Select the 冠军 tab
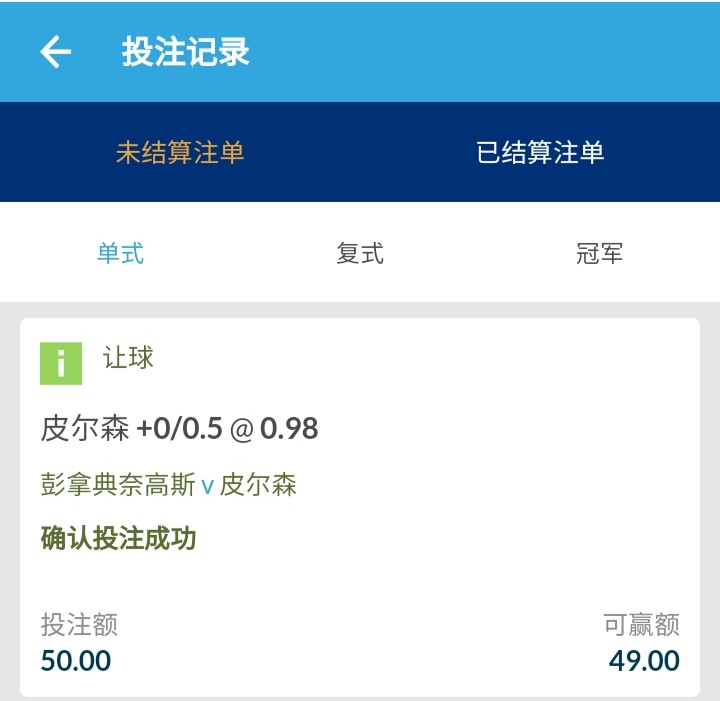Screen dimensions: 720x701 click(600, 254)
